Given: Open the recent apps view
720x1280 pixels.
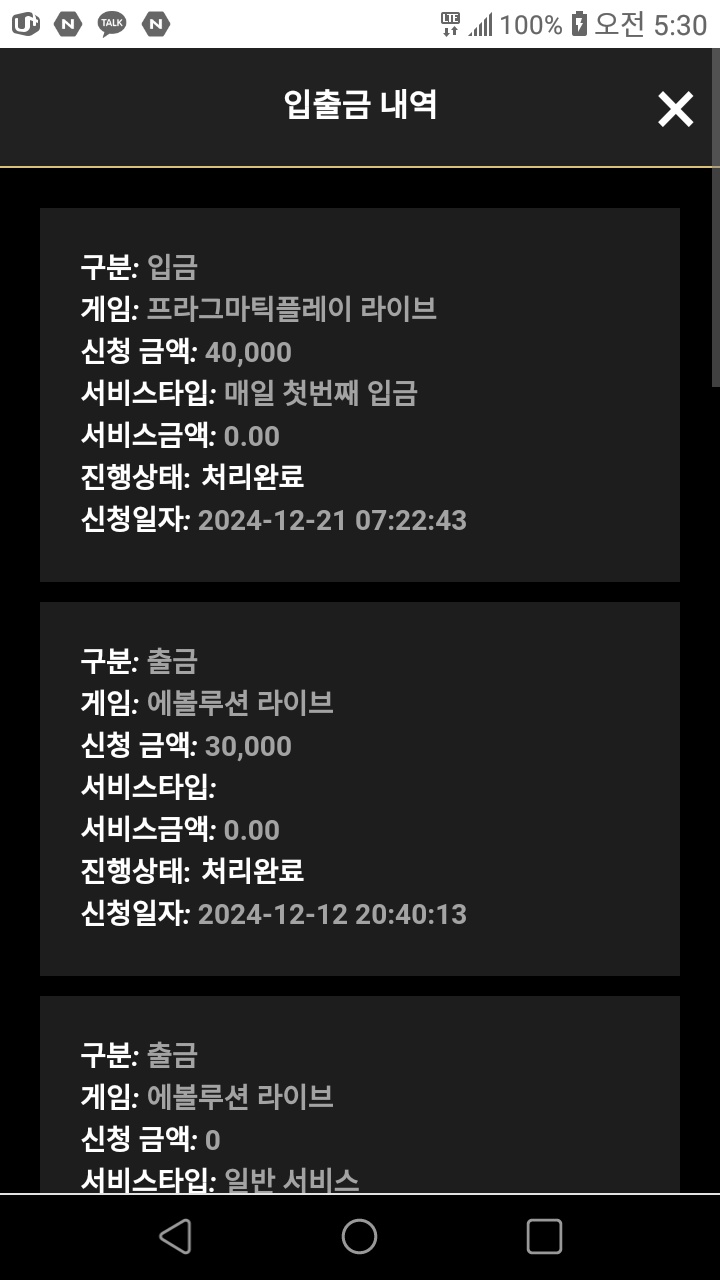Looking at the screenshot, I should click(543, 1237).
